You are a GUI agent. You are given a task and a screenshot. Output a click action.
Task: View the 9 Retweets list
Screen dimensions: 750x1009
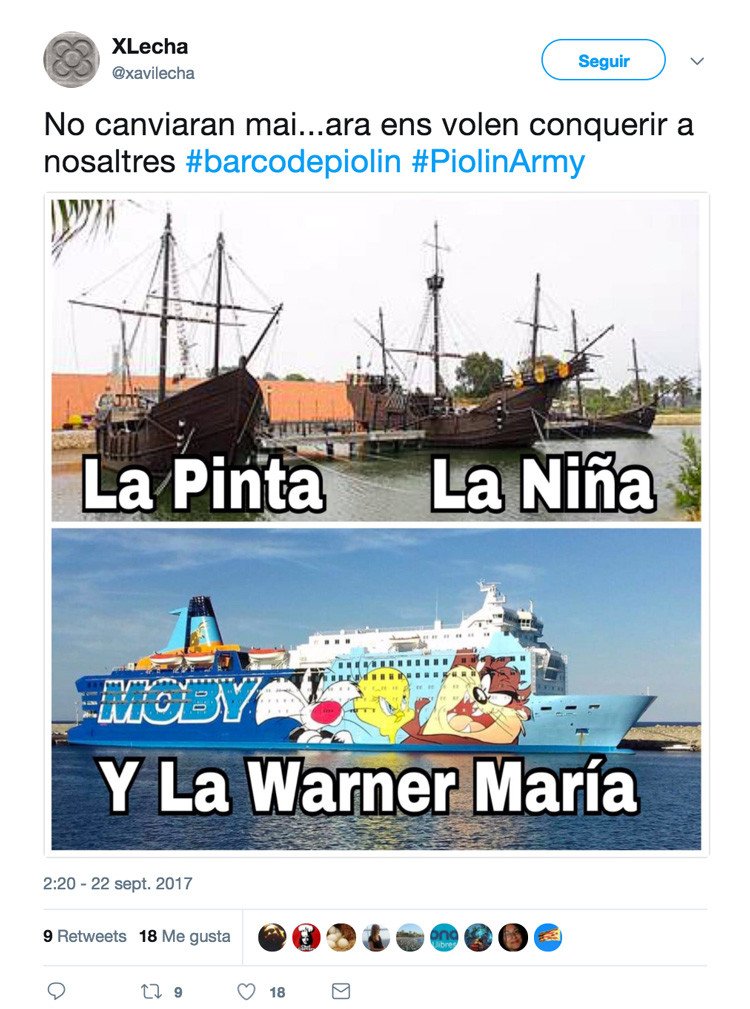[x=85, y=937]
